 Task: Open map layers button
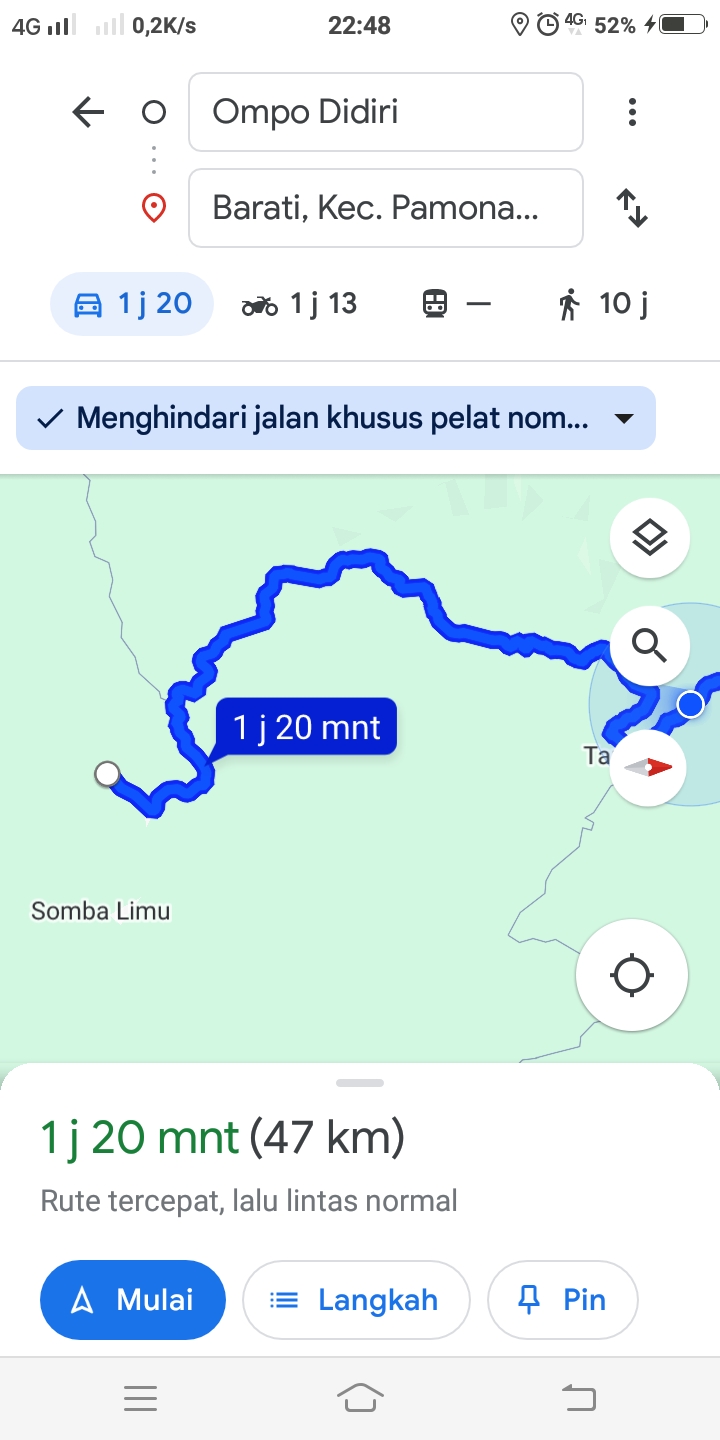click(650, 538)
